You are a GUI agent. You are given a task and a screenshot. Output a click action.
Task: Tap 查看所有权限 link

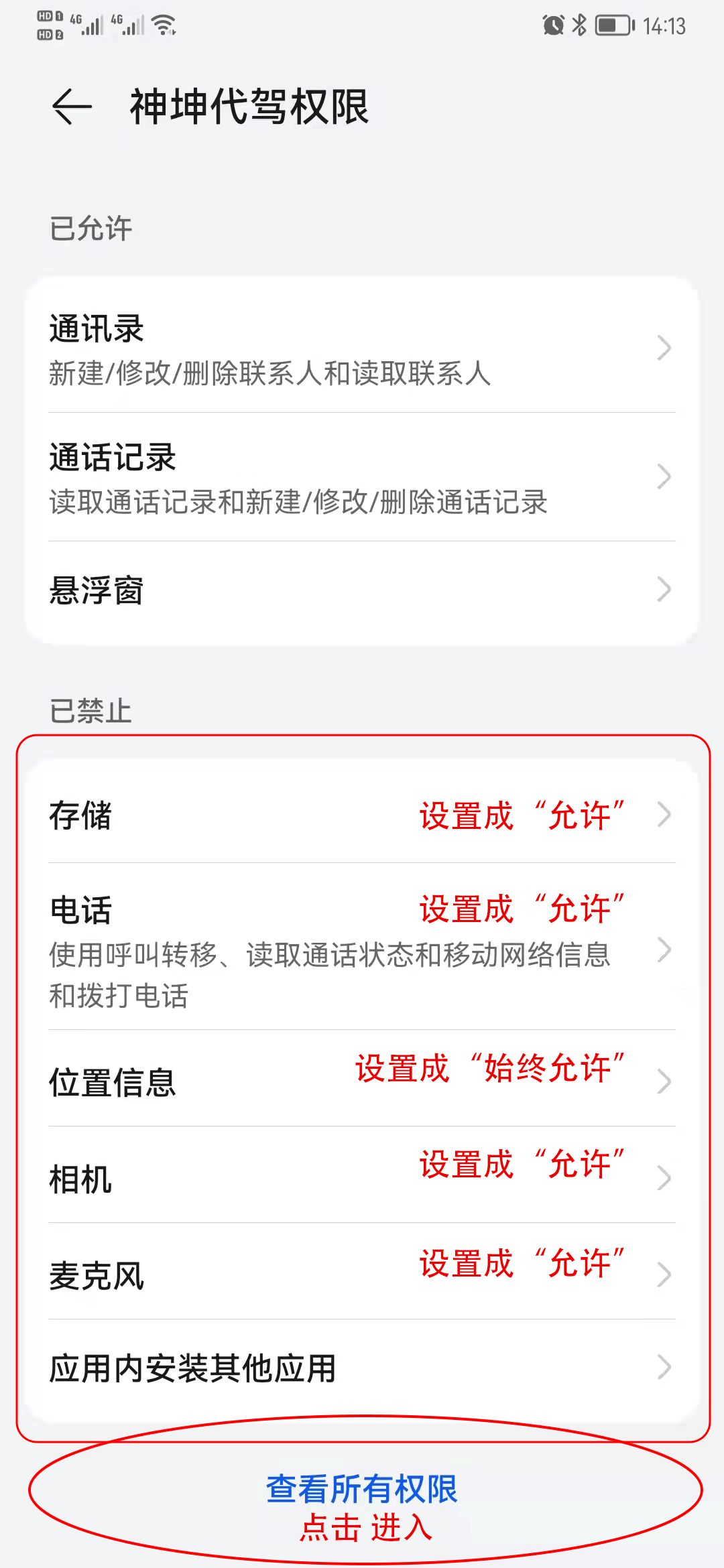tap(362, 1489)
